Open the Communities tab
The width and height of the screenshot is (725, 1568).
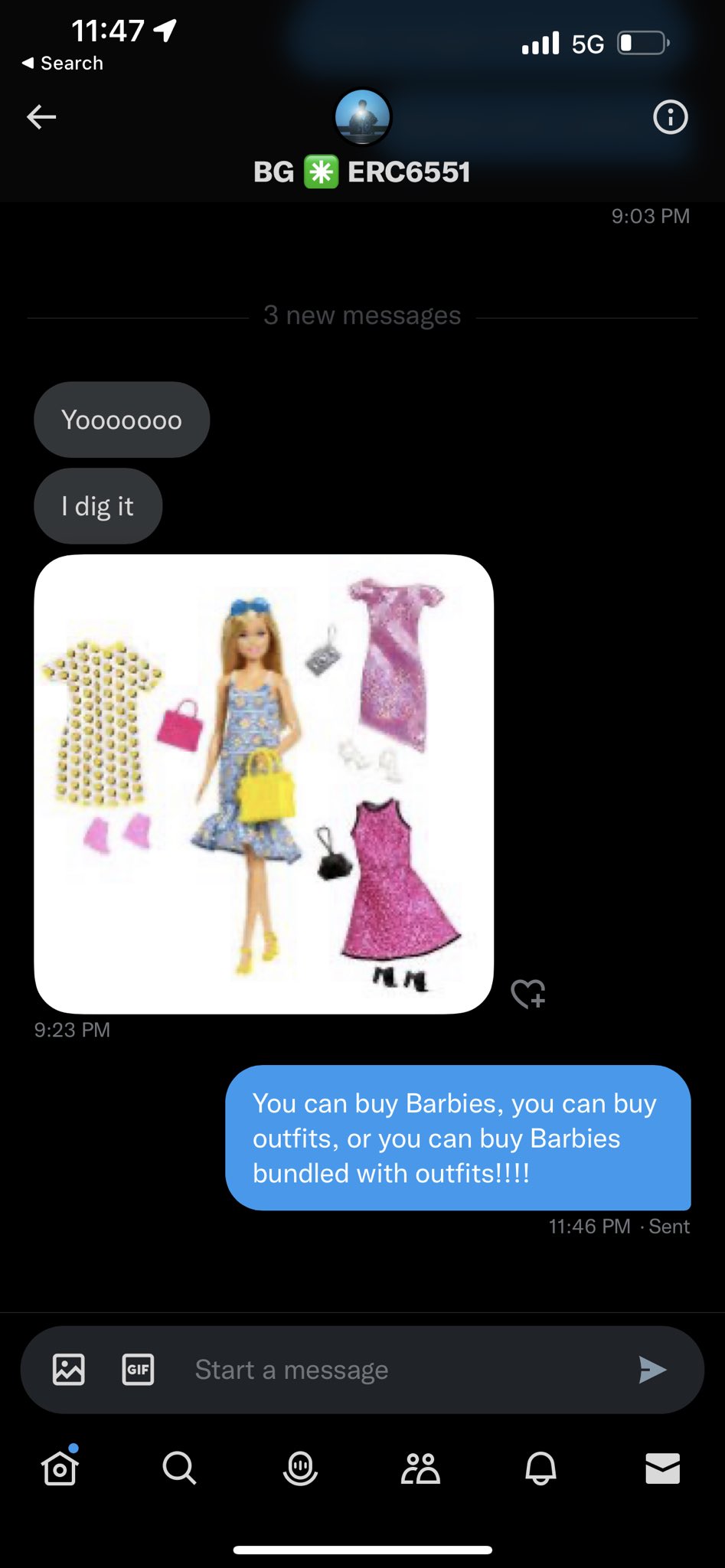click(x=420, y=1468)
